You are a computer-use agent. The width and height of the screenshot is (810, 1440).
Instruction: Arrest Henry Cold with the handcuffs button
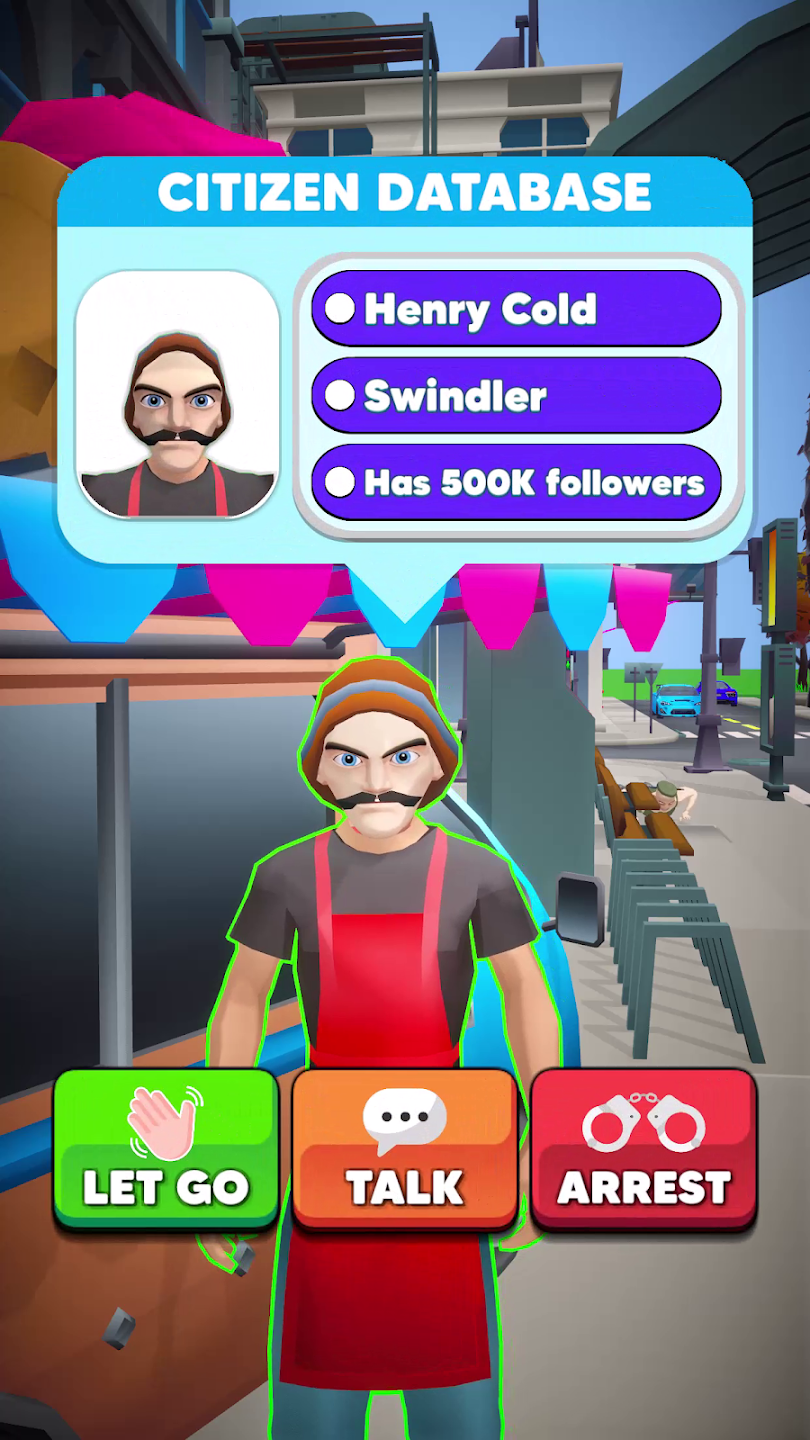pos(643,1149)
